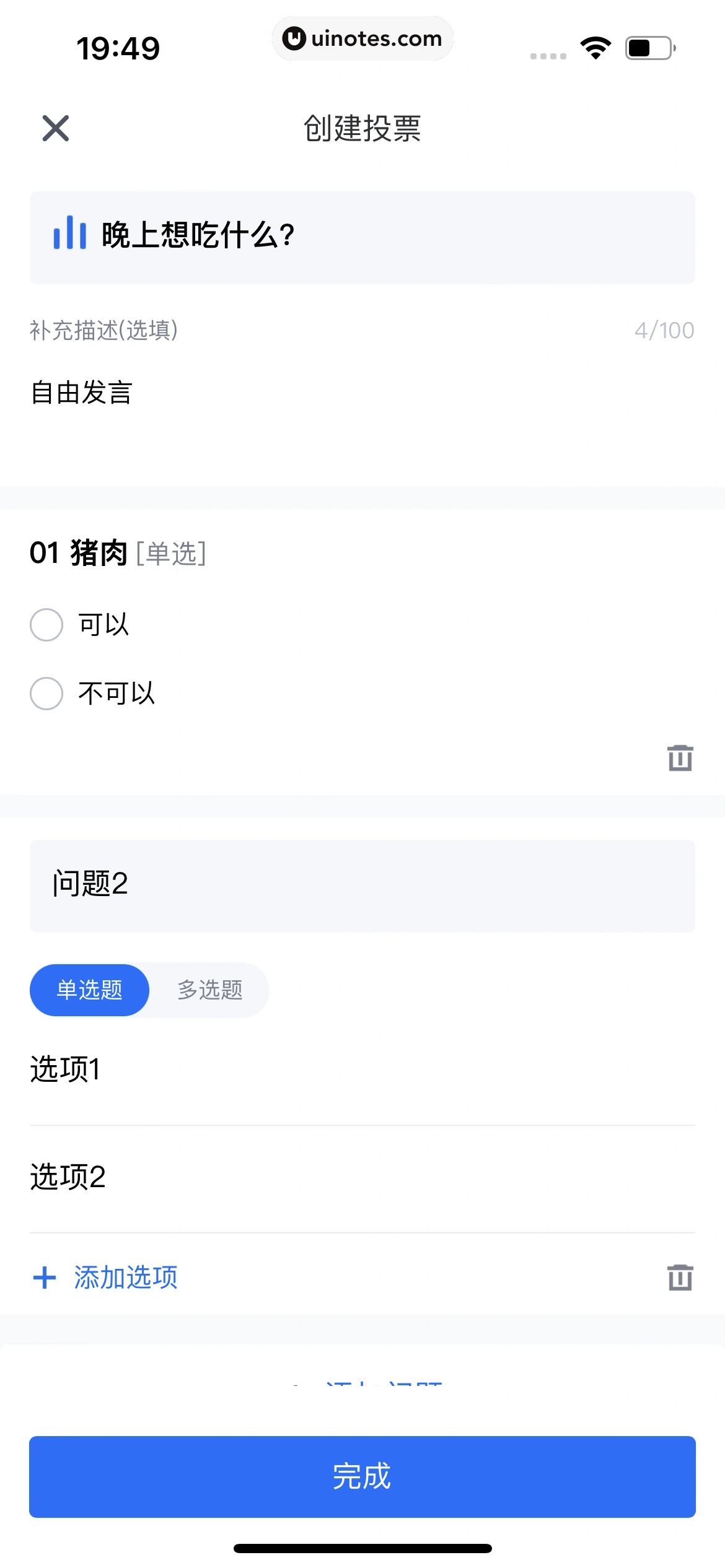Click the uinotes.com pill at the top
This screenshot has height=1568, width=725.
[362, 38]
